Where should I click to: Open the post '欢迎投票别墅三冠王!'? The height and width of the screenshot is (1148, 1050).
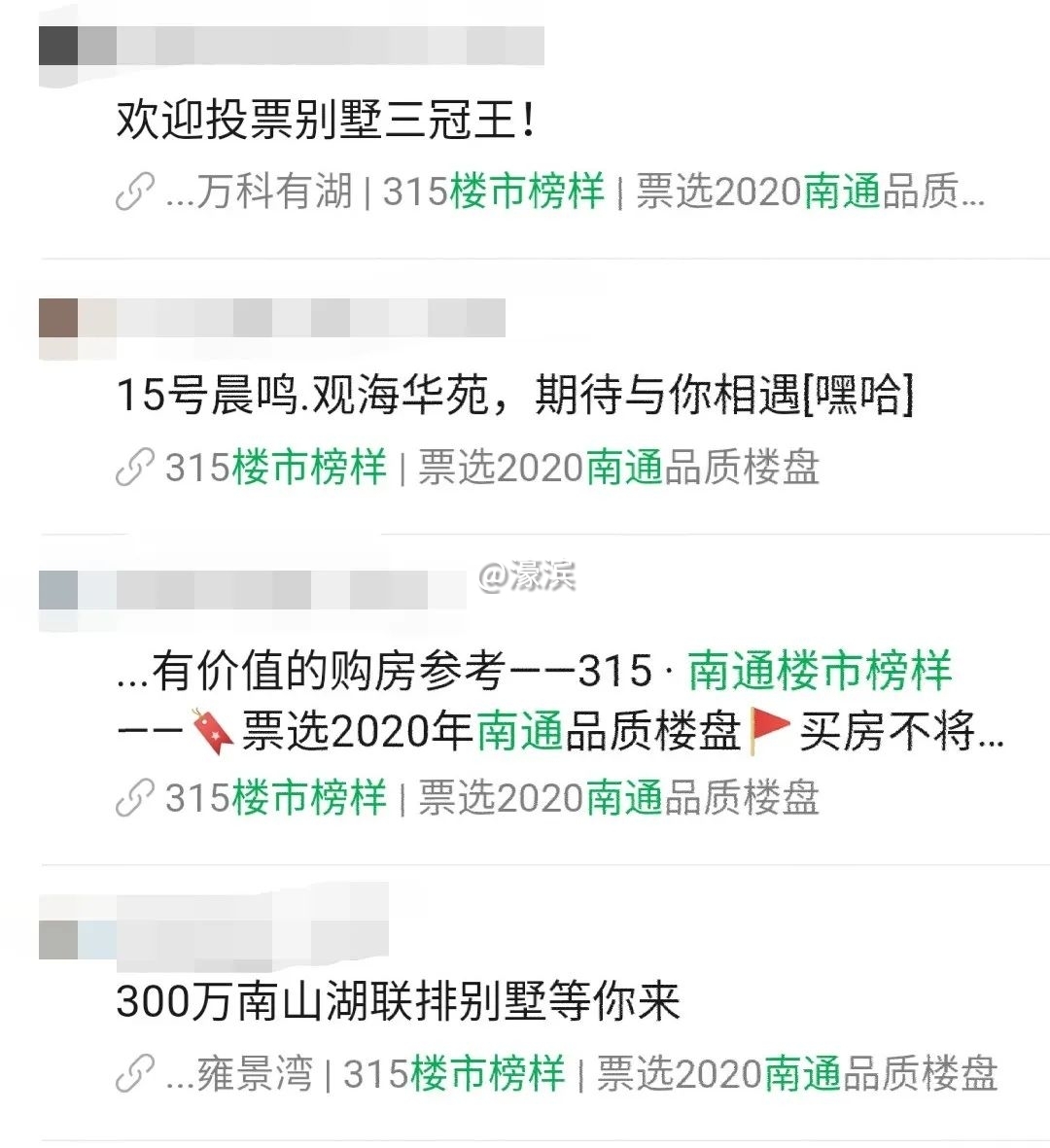point(326,122)
